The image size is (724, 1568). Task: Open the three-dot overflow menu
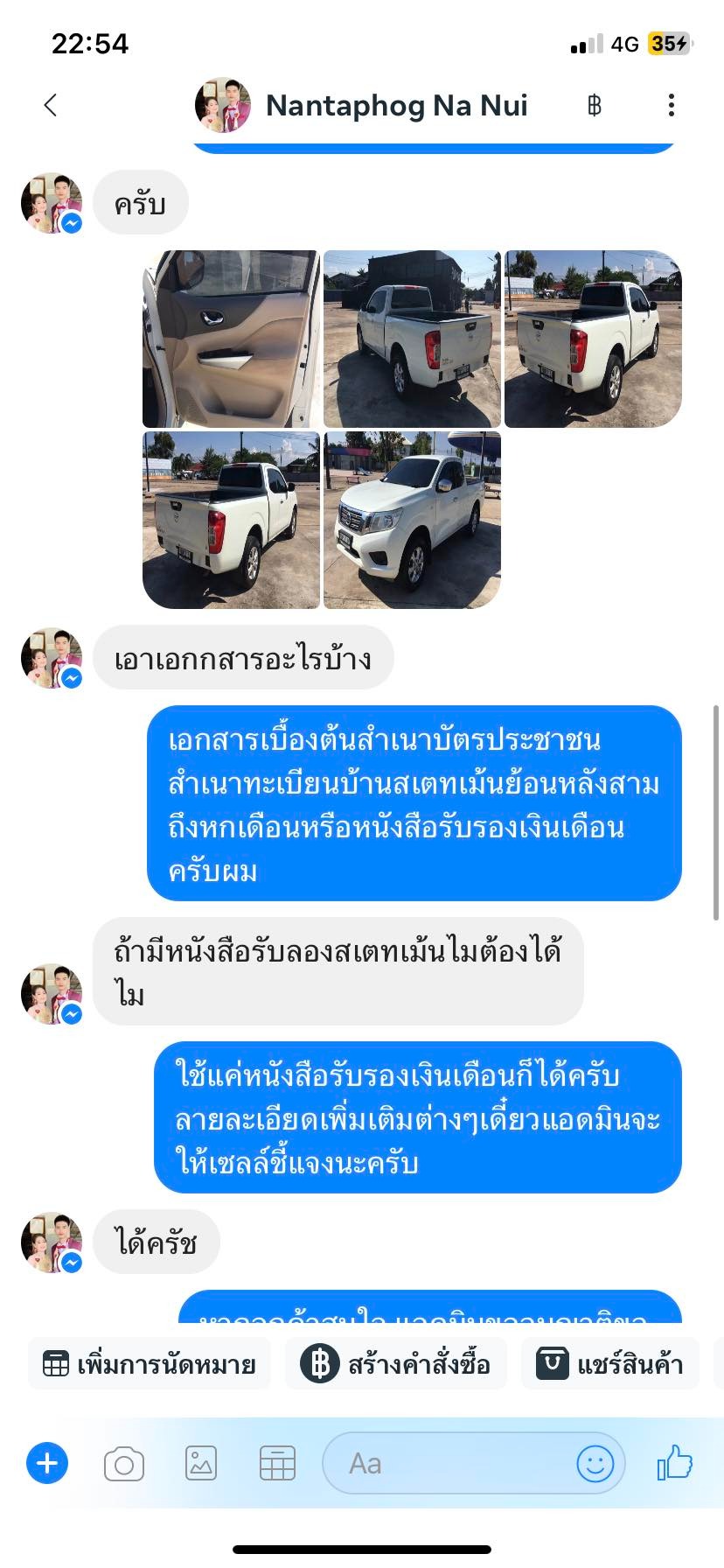click(672, 105)
